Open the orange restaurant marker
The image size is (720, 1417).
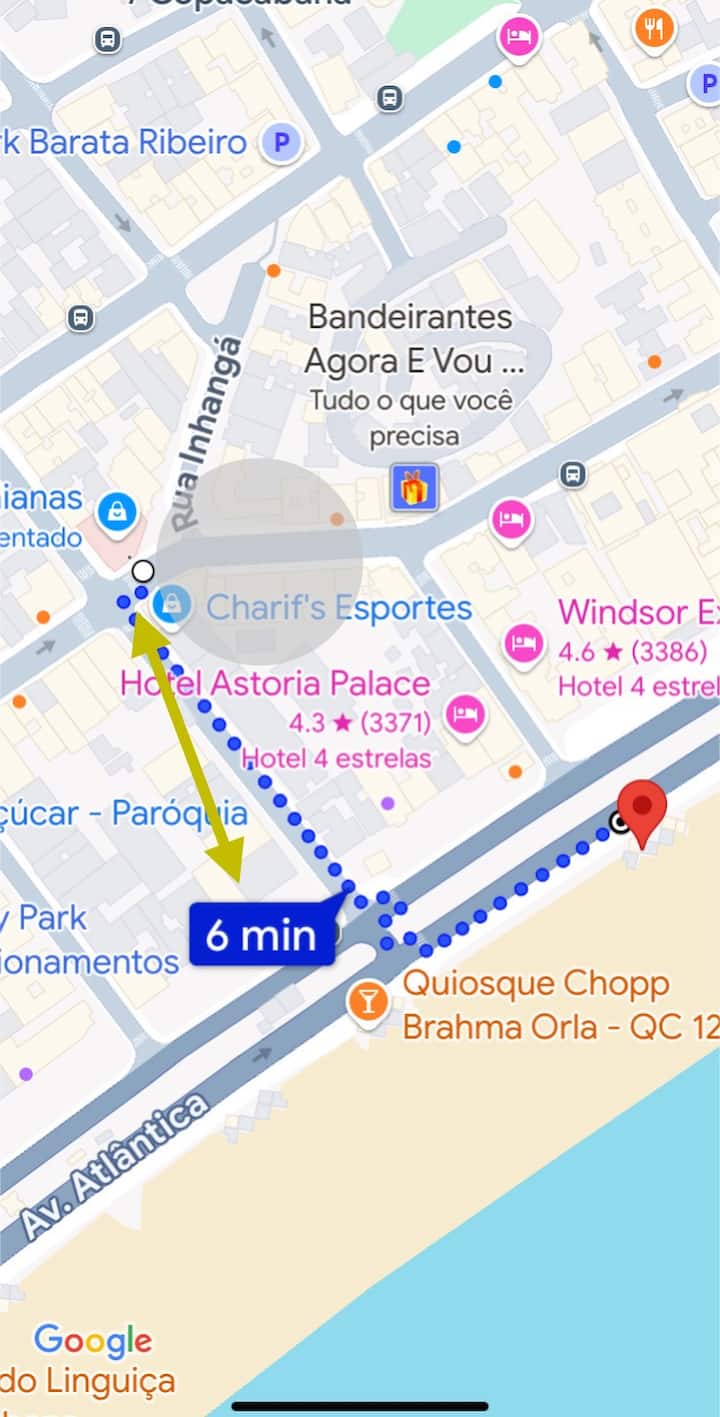click(x=654, y=29)
